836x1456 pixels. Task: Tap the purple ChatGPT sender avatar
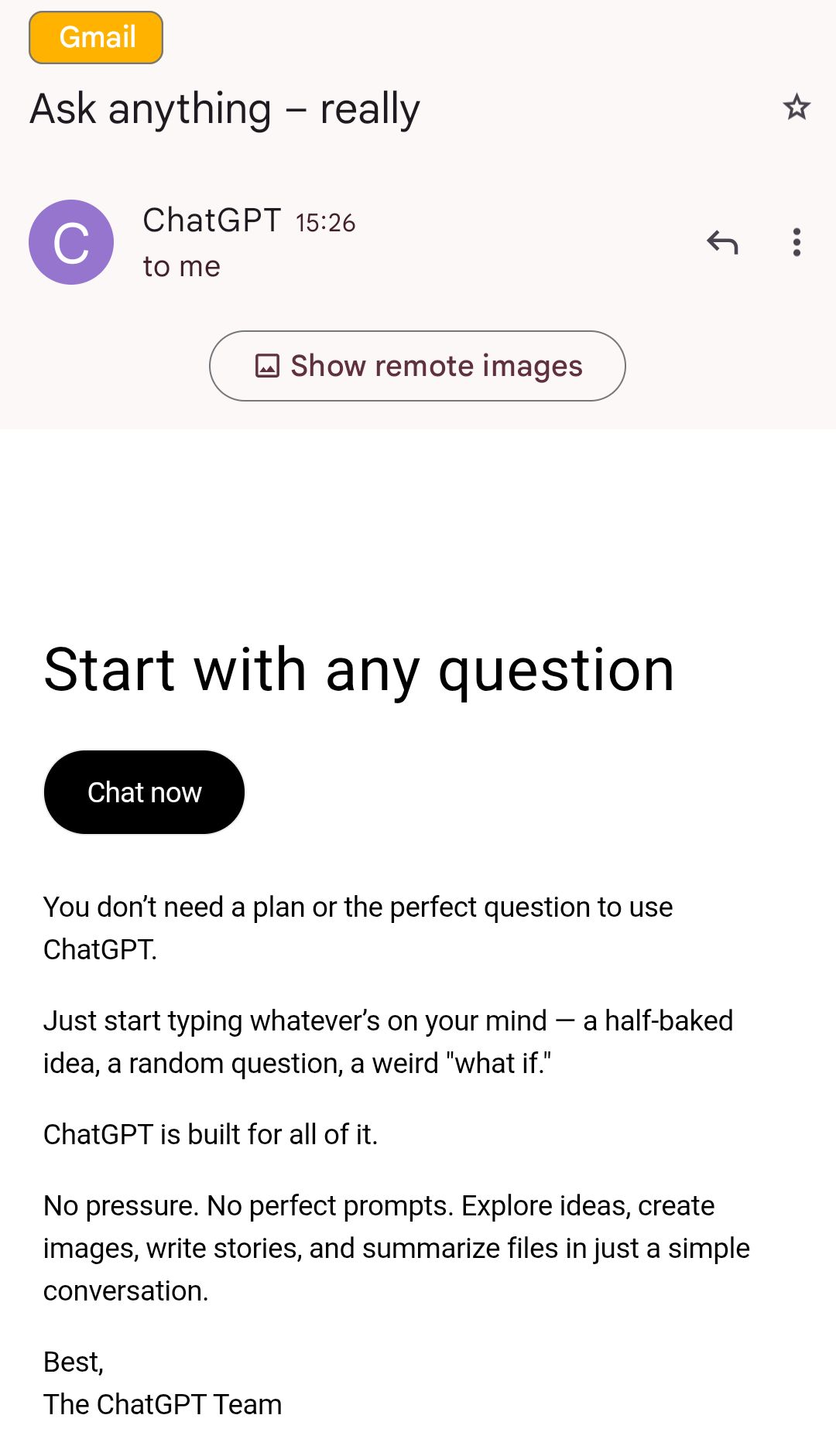70,241
